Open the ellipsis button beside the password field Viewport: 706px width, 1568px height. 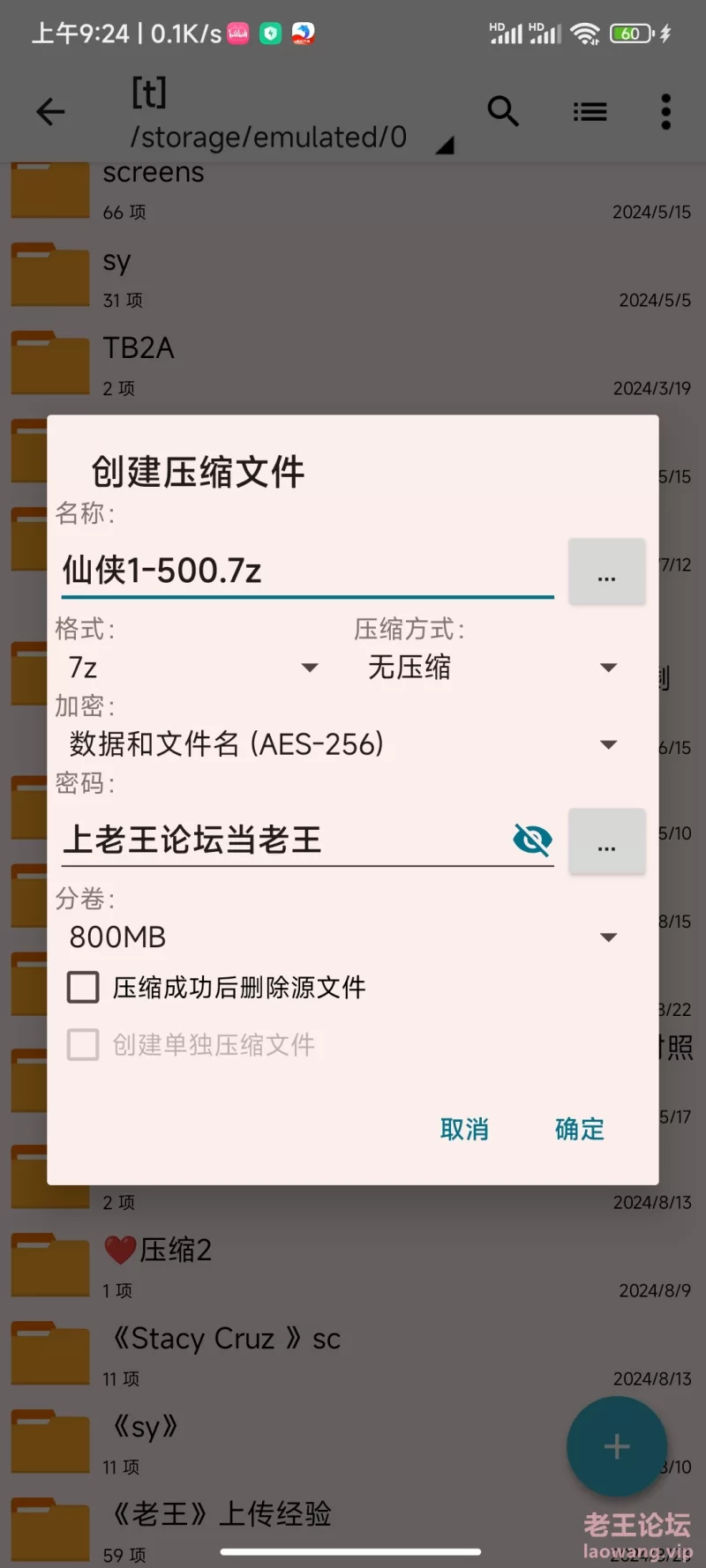606,841
